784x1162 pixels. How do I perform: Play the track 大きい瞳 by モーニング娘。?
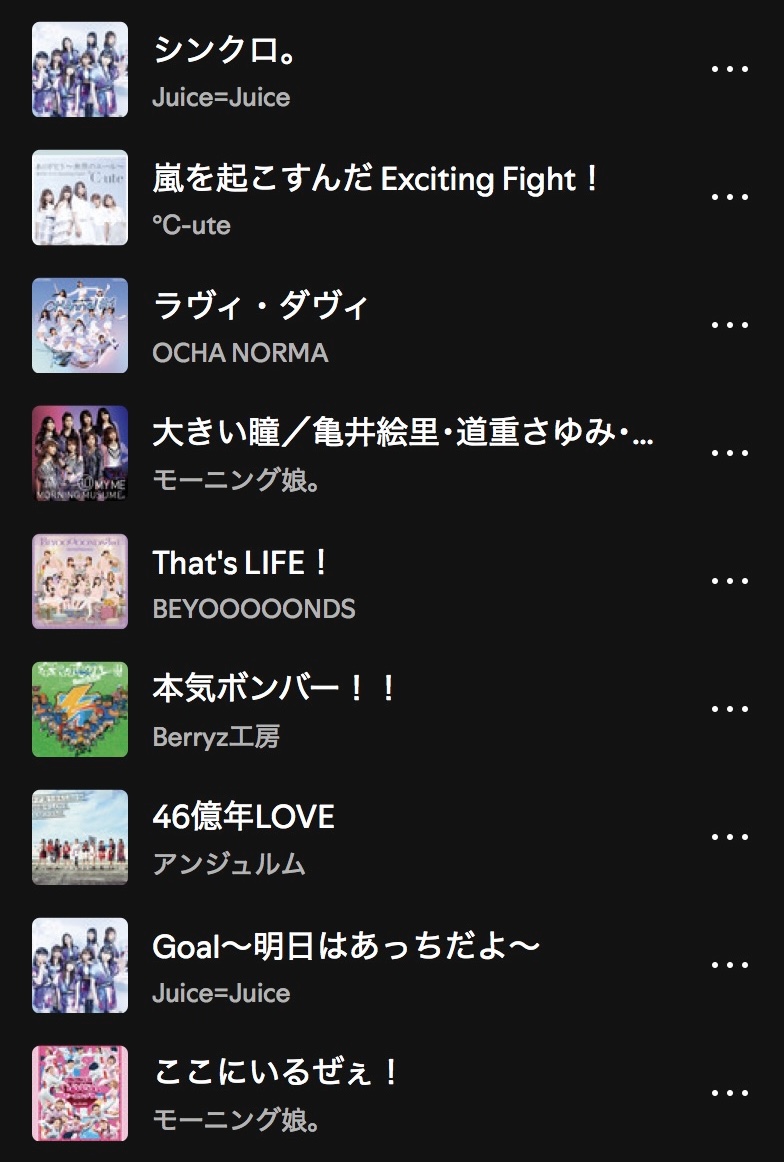[402, 435]
